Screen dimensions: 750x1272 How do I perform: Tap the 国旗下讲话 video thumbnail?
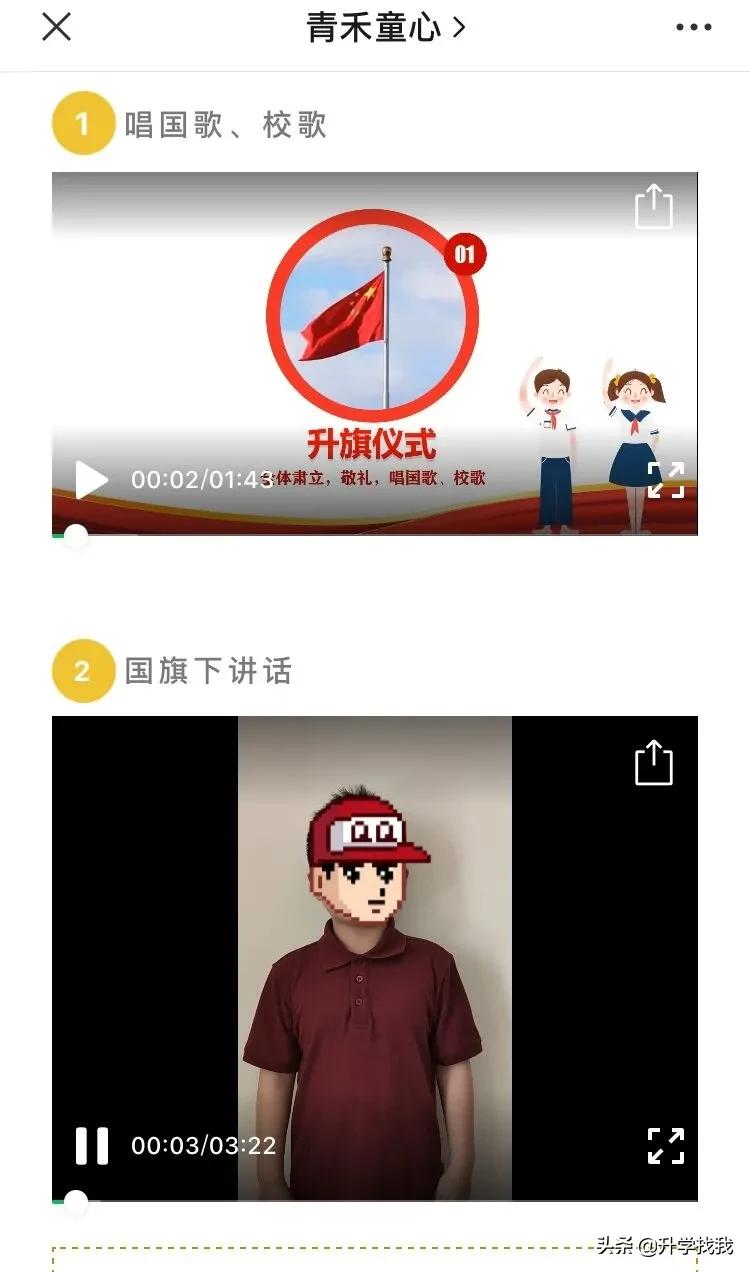pos(375,950)
